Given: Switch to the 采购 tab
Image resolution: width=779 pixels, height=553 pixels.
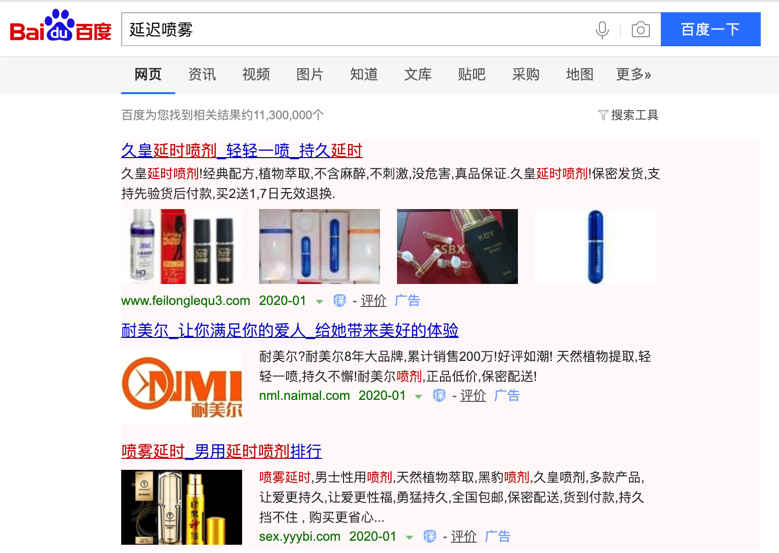Looking at the screenshot, I should click(526, 75).
